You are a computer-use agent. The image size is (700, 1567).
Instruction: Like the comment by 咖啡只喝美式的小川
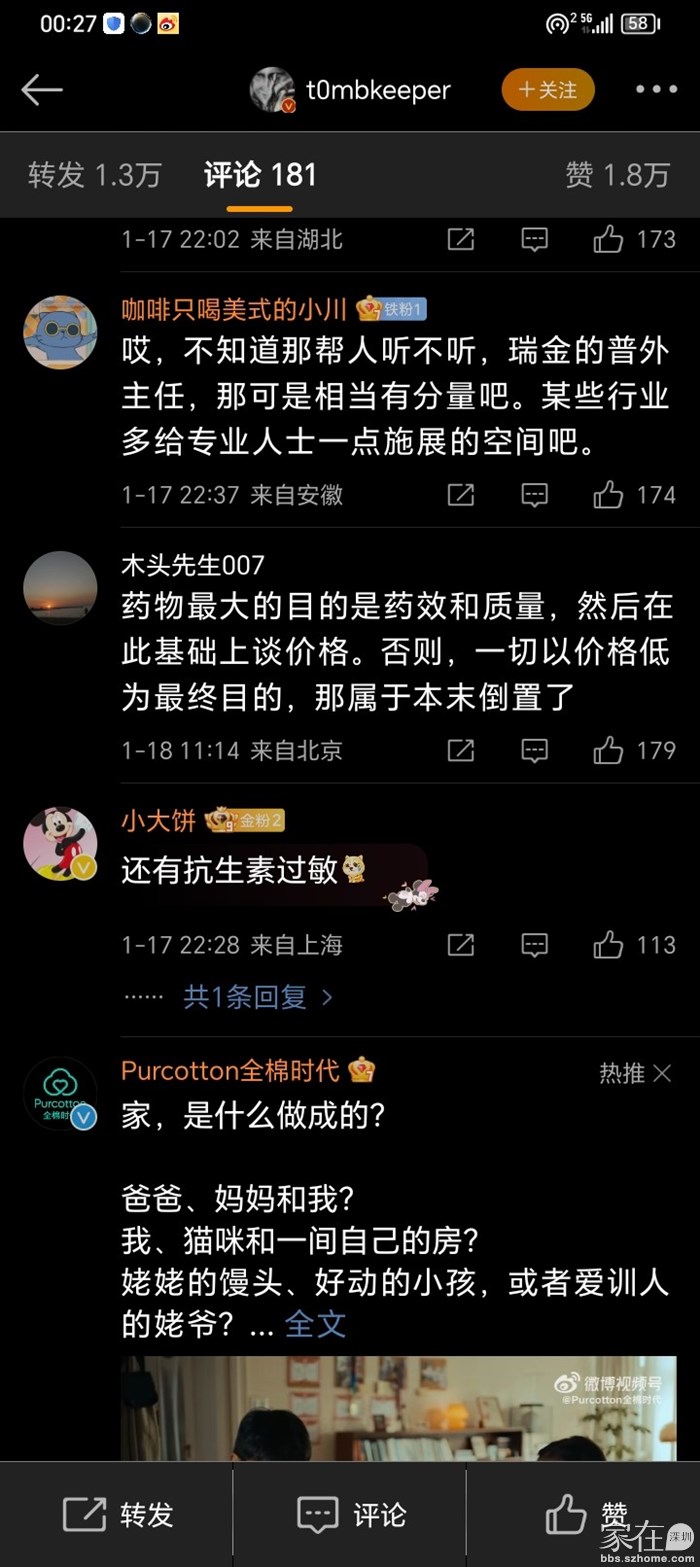tap(609, 494)
